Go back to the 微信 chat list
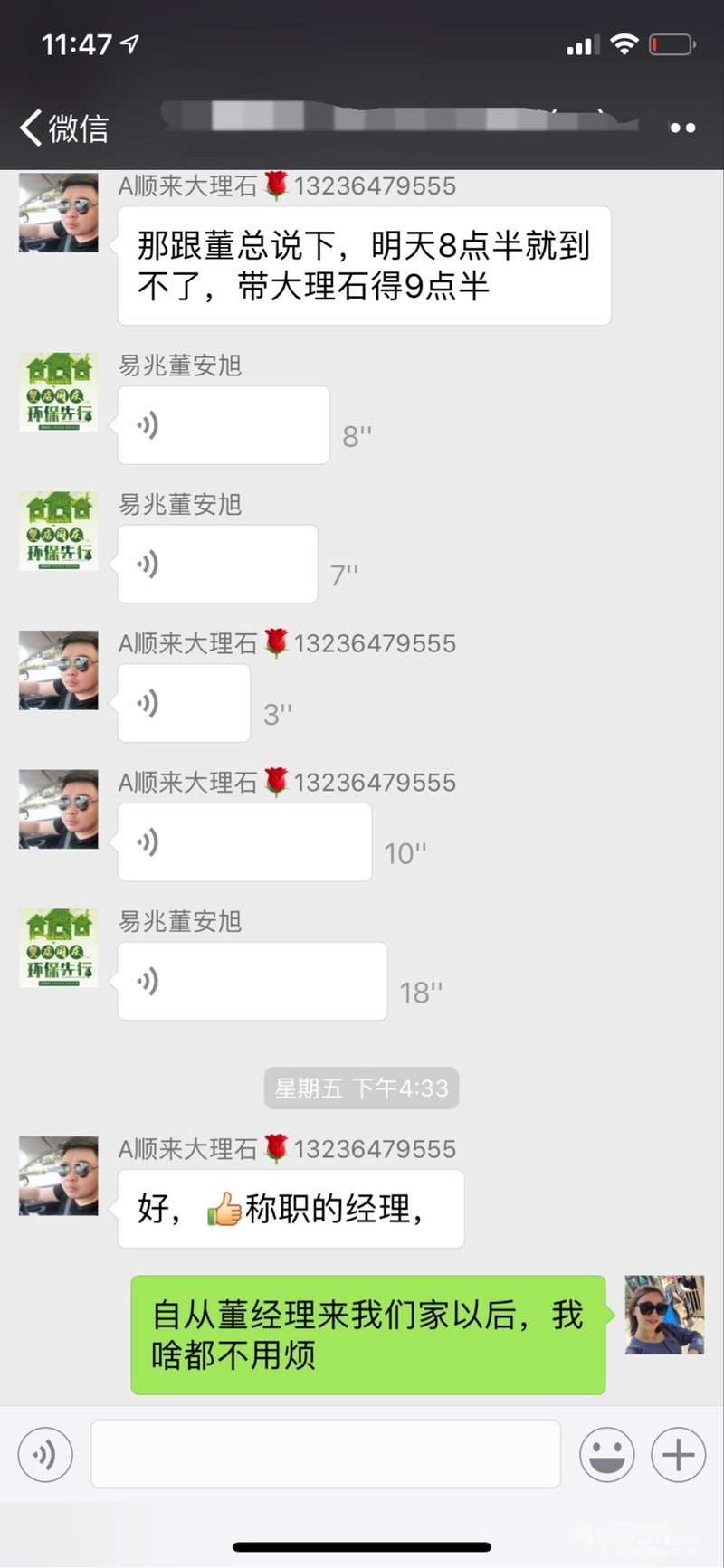724x1568 pixels. coord(63,128)
